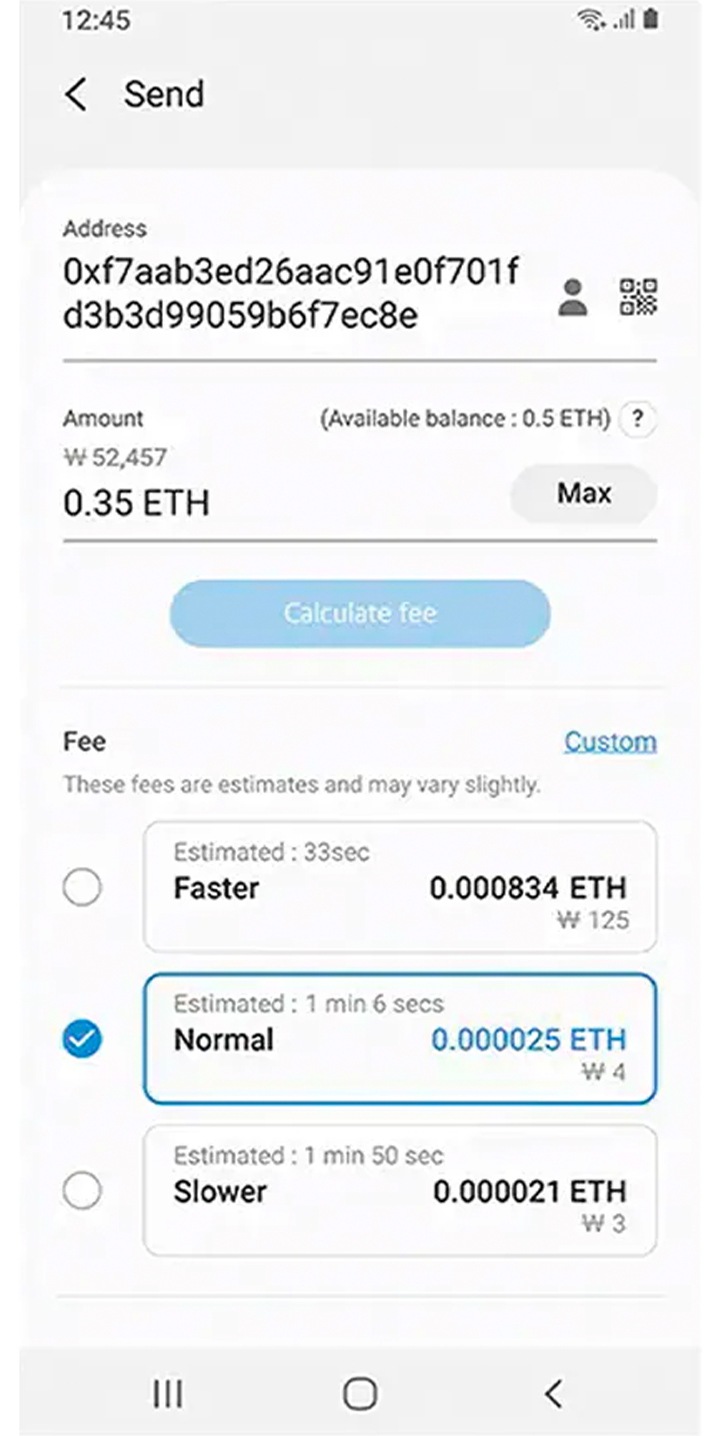Scan an address with the QR code icon
Image resolution: width=720 pixels, height=1436 pixels.
637,298
